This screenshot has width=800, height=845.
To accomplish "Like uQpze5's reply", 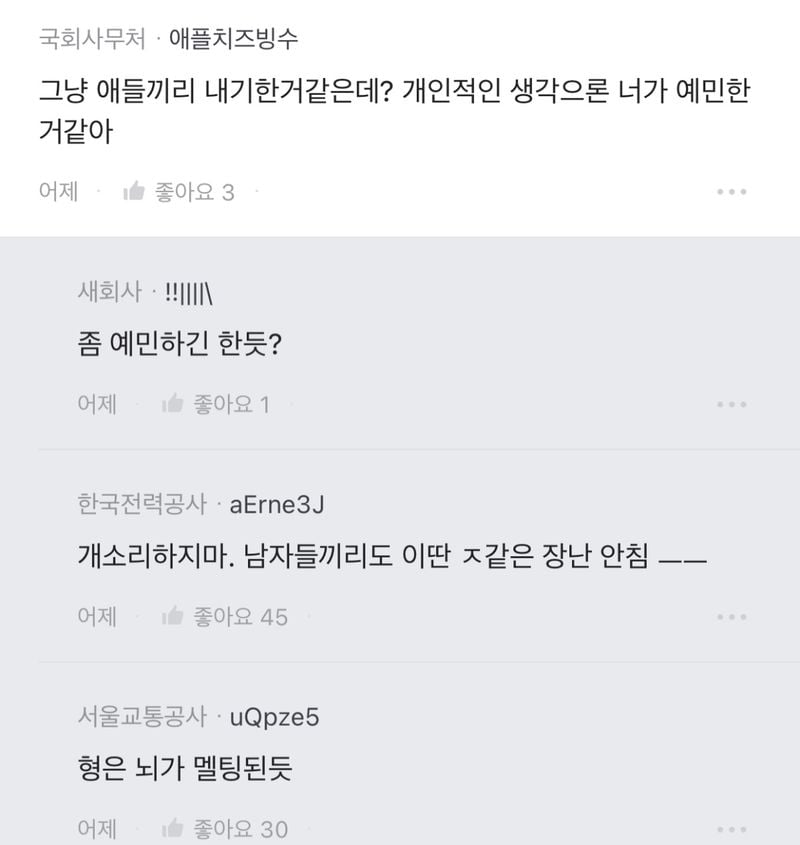I will click(173, 829).
